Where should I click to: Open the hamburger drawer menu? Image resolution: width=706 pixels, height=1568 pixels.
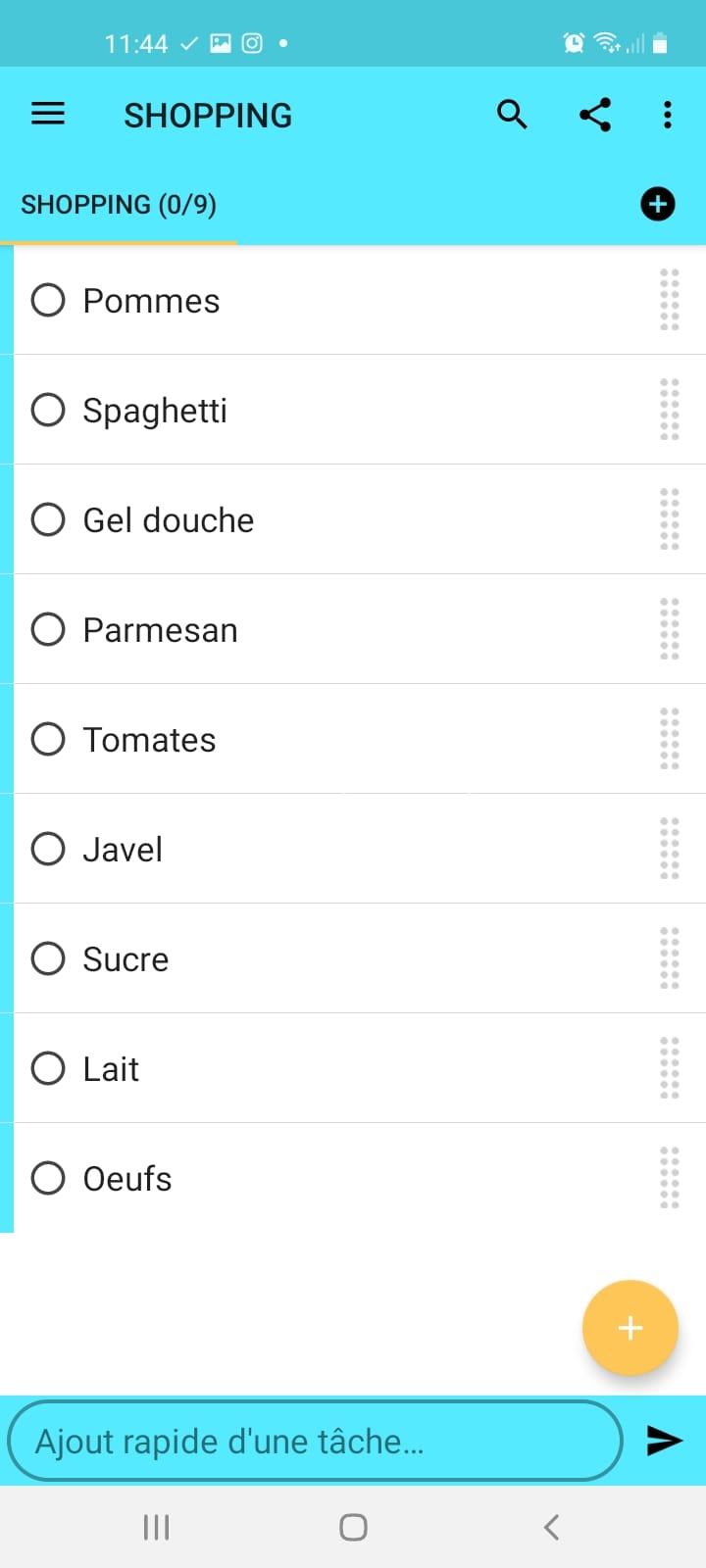pos(48,115)
